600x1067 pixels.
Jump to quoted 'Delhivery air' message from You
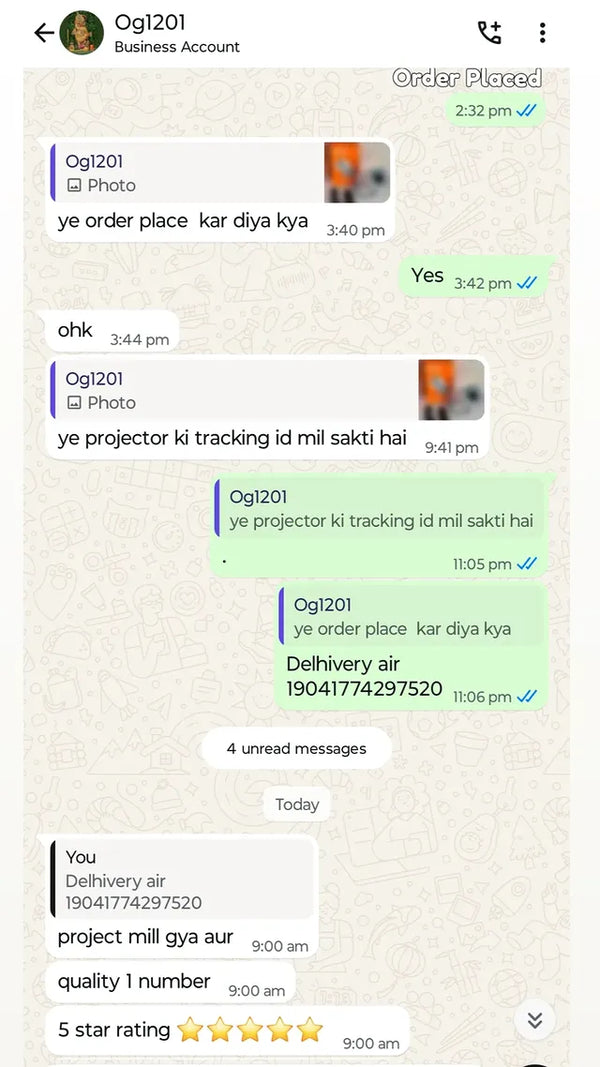[x=182, y=879]
